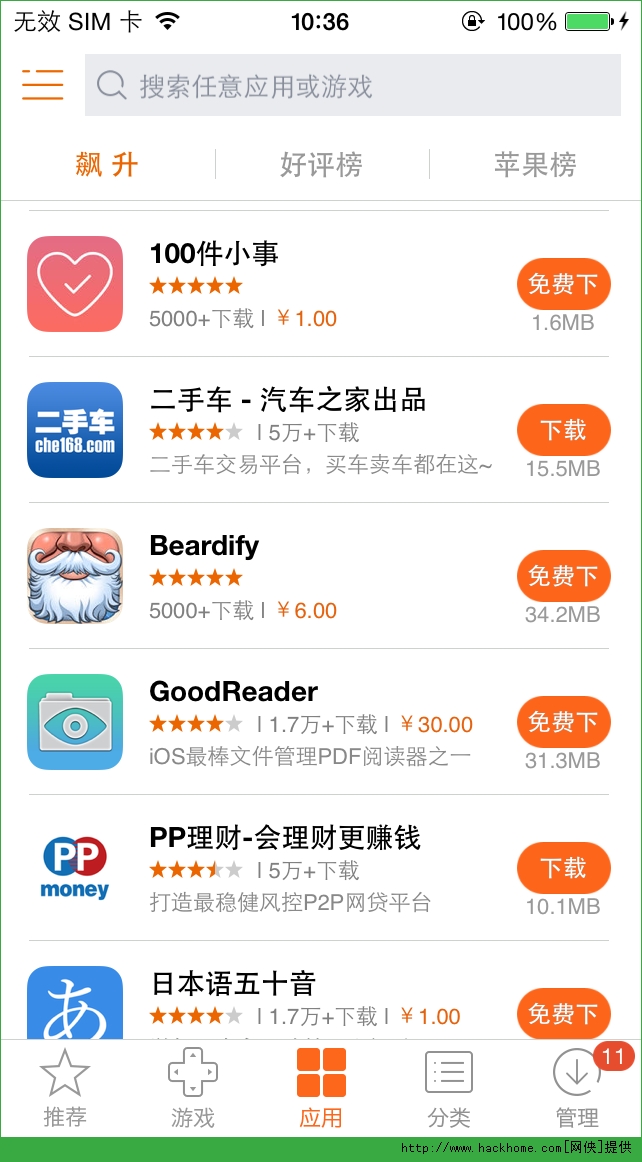Tap 免费下 button for 100件小事
Screen dimensions: 642x1162
tap(563, 284)
